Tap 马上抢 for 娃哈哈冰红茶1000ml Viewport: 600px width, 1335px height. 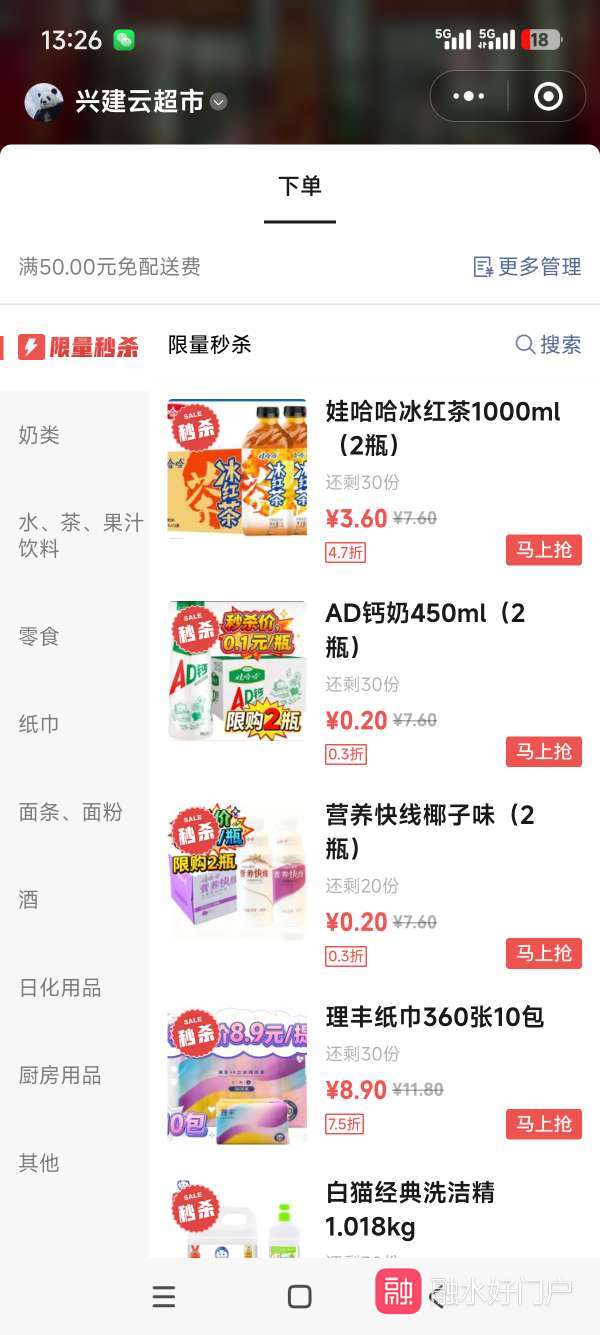543,550
